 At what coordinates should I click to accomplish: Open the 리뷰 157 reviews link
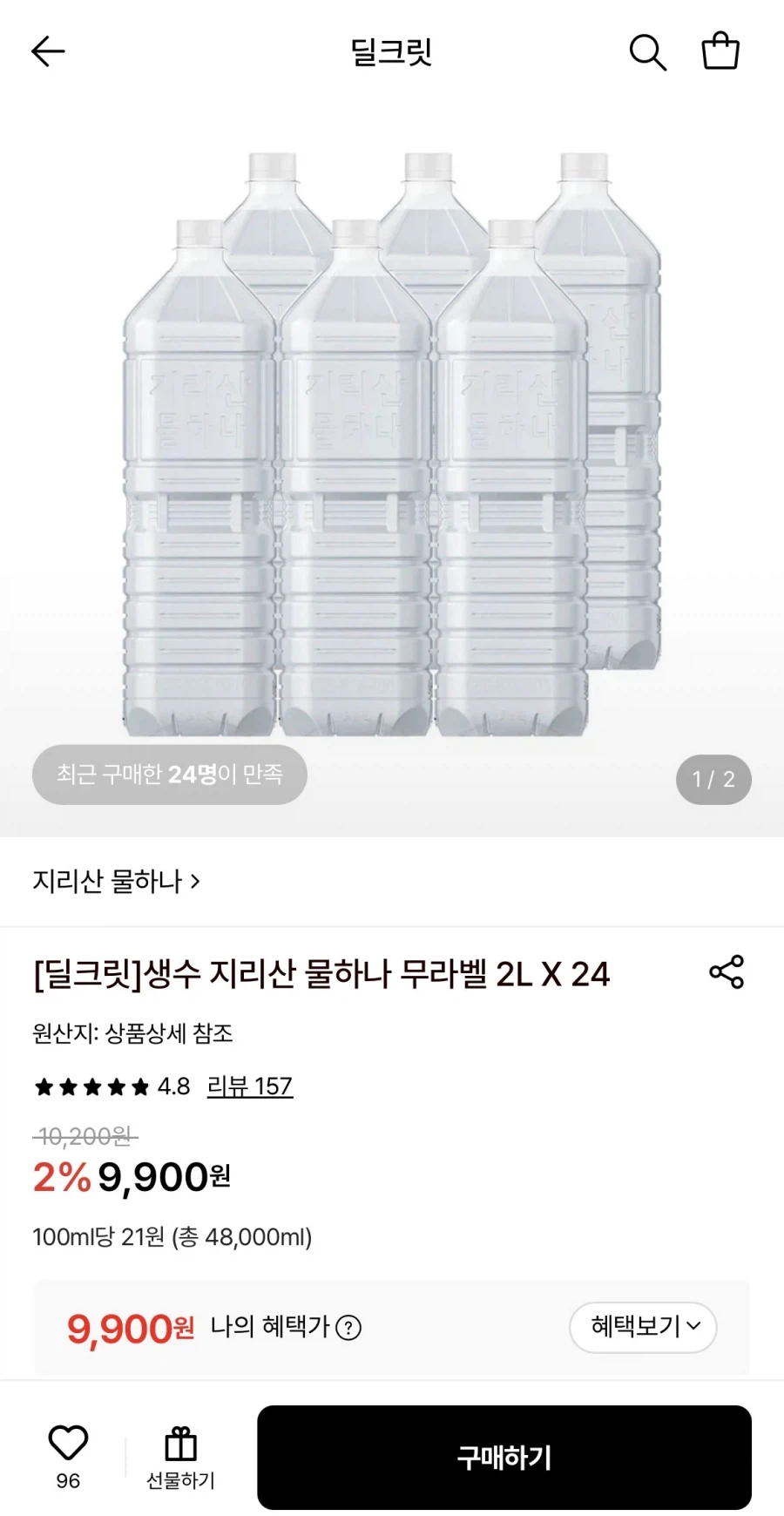(250, 1086)
